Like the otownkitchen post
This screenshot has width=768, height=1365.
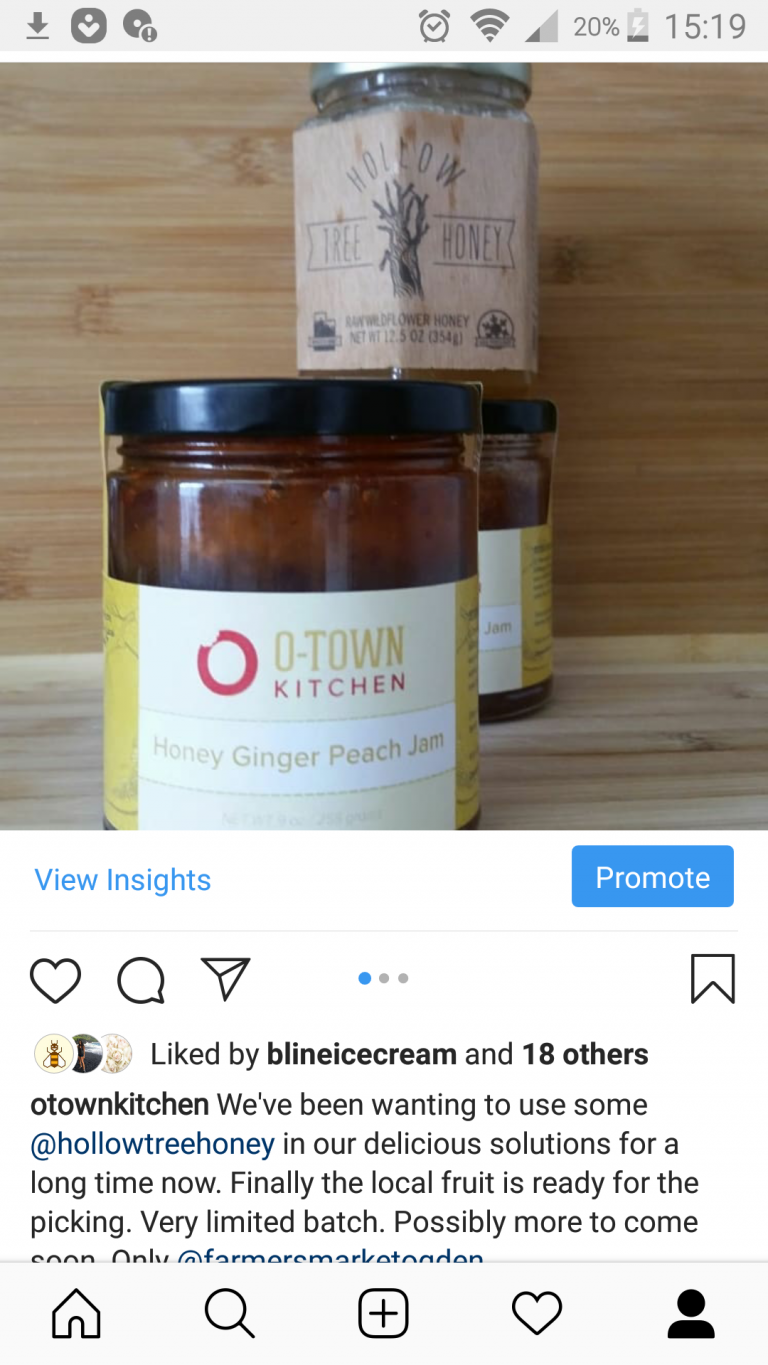tap(55, 979)
